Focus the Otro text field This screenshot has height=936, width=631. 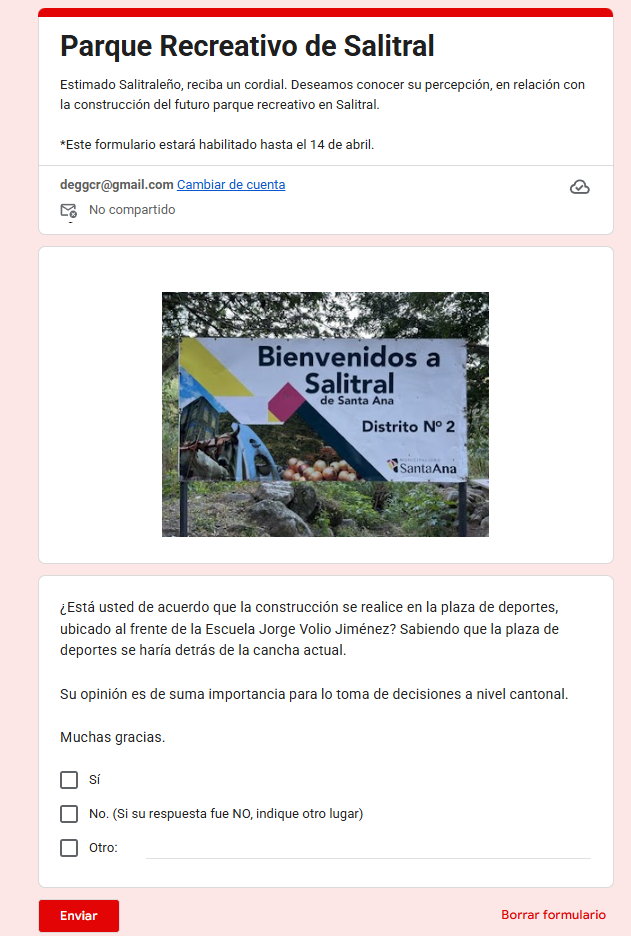(368, 848)
